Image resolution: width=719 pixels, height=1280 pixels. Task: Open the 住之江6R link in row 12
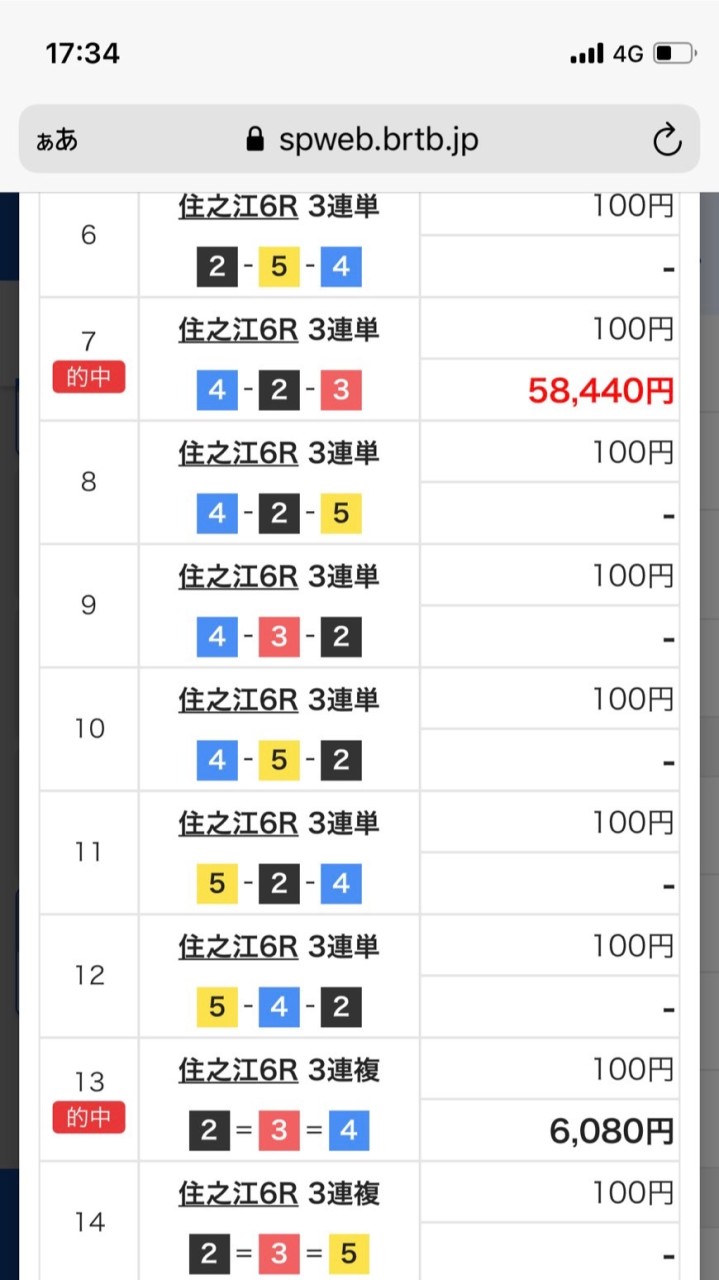pyautogui.click(x=238, y=947)
